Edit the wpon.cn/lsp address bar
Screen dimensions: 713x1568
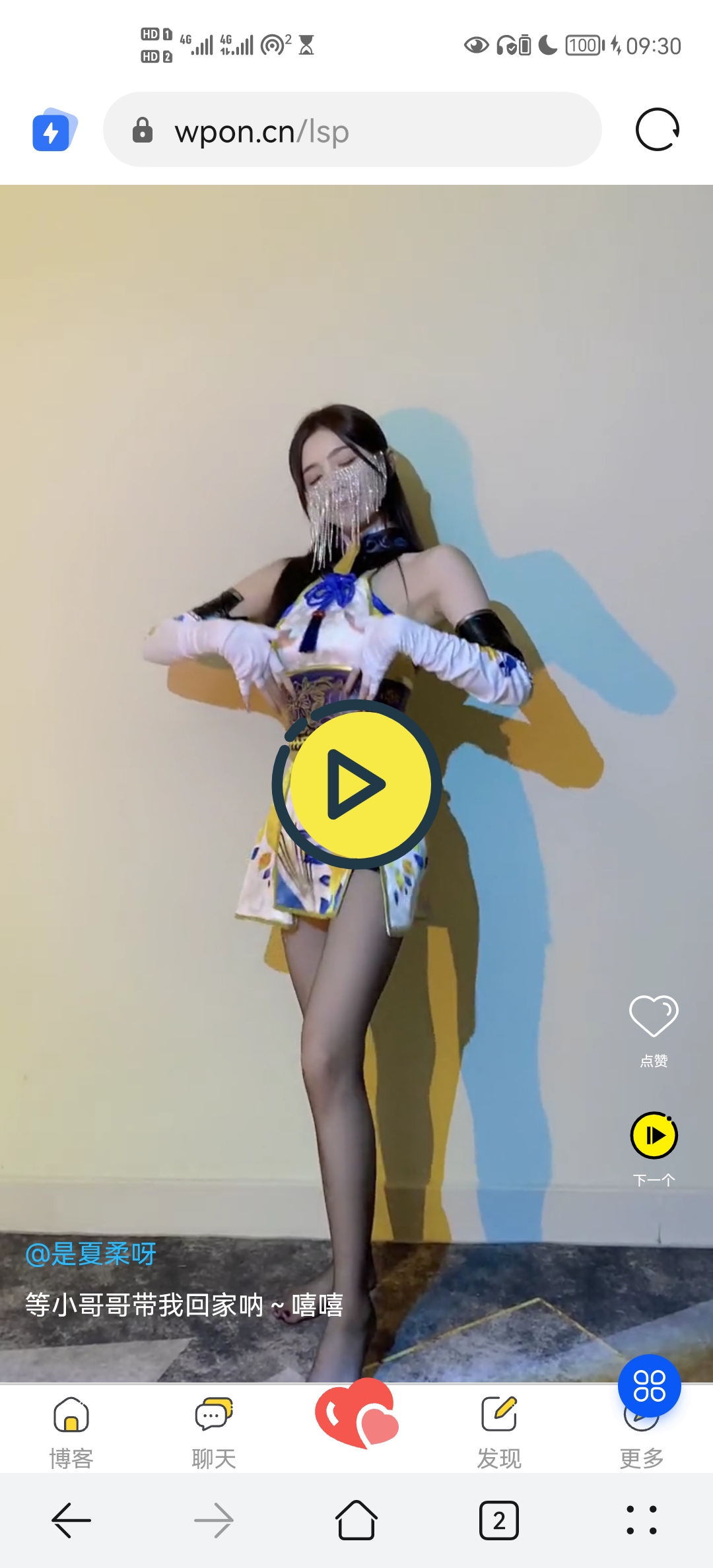click(353, 129)
